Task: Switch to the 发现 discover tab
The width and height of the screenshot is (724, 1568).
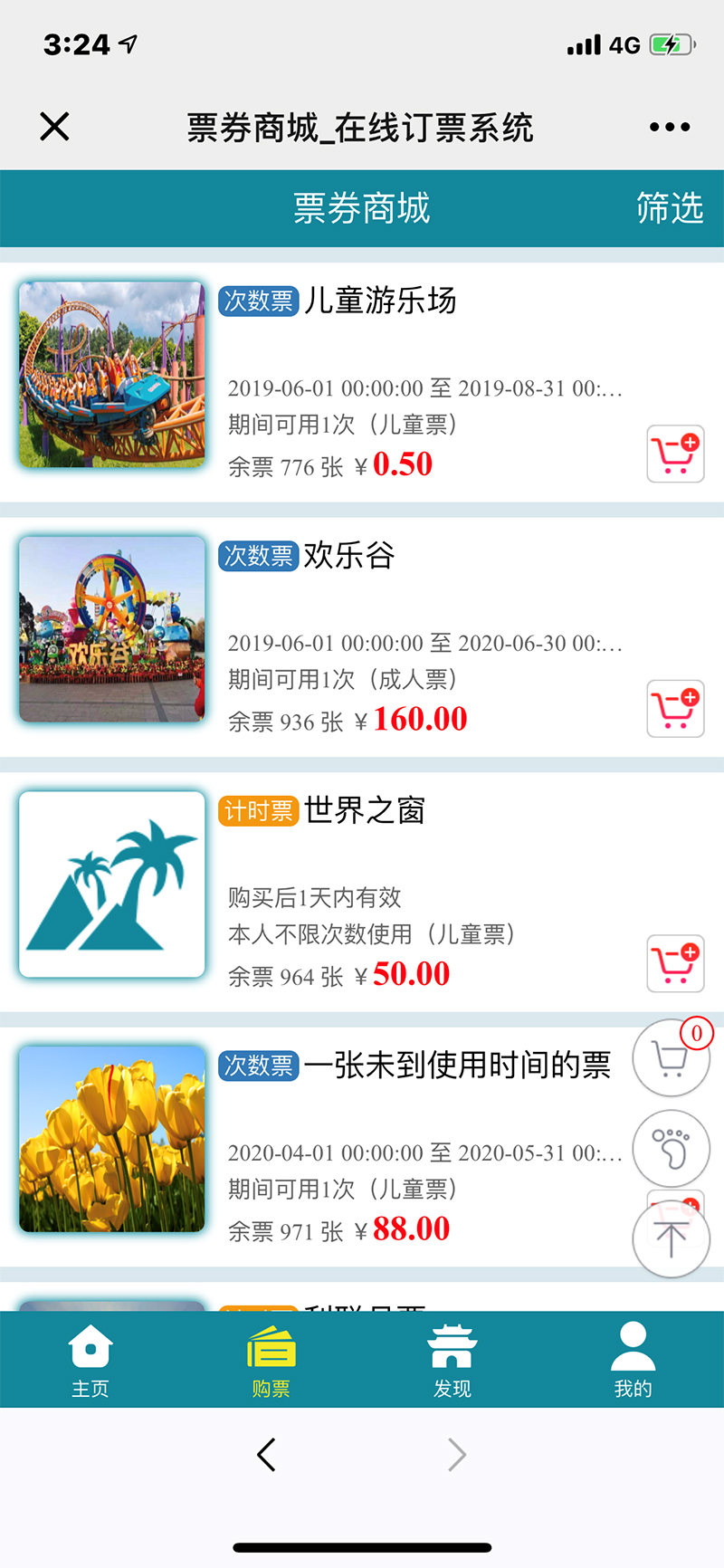Action: [452, 1360]
